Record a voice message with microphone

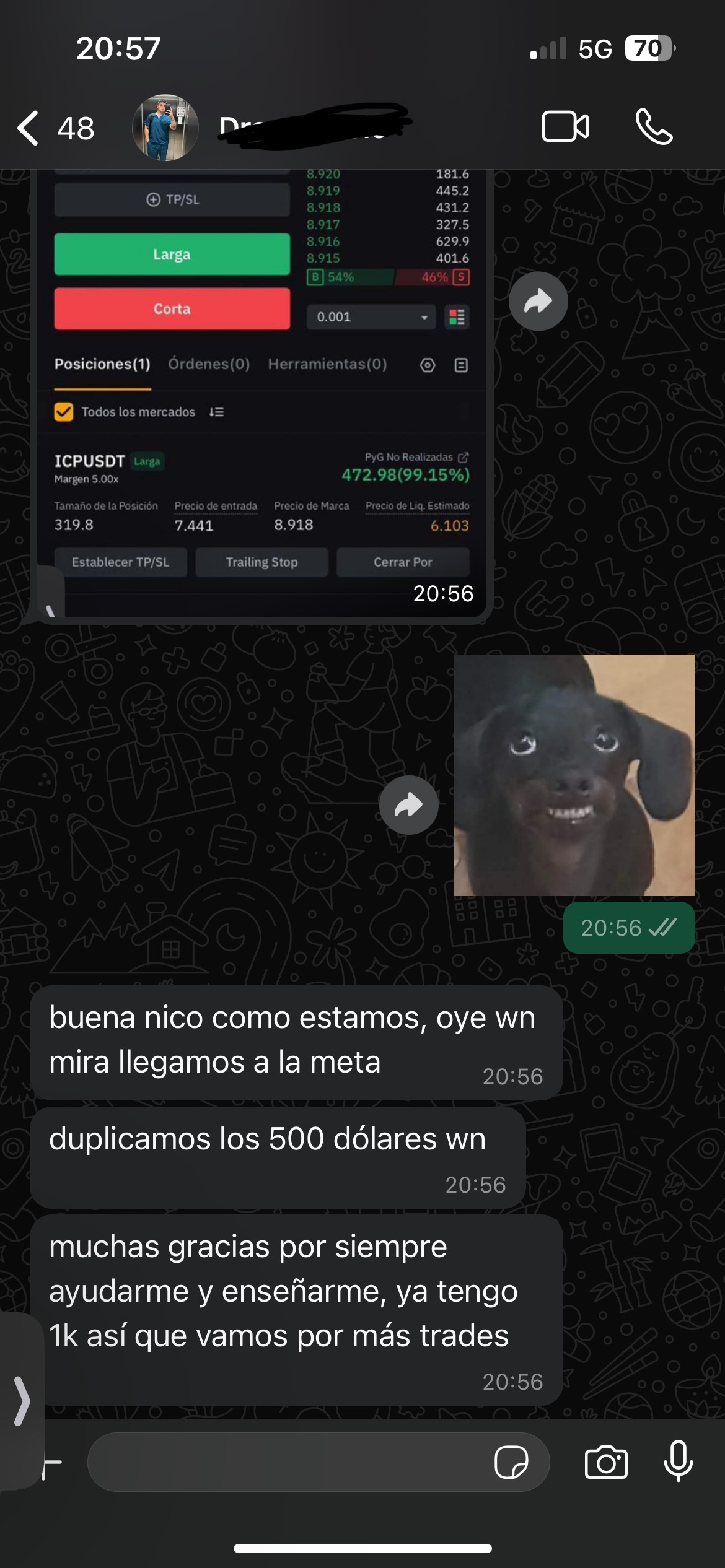[x=679, y=1461]
